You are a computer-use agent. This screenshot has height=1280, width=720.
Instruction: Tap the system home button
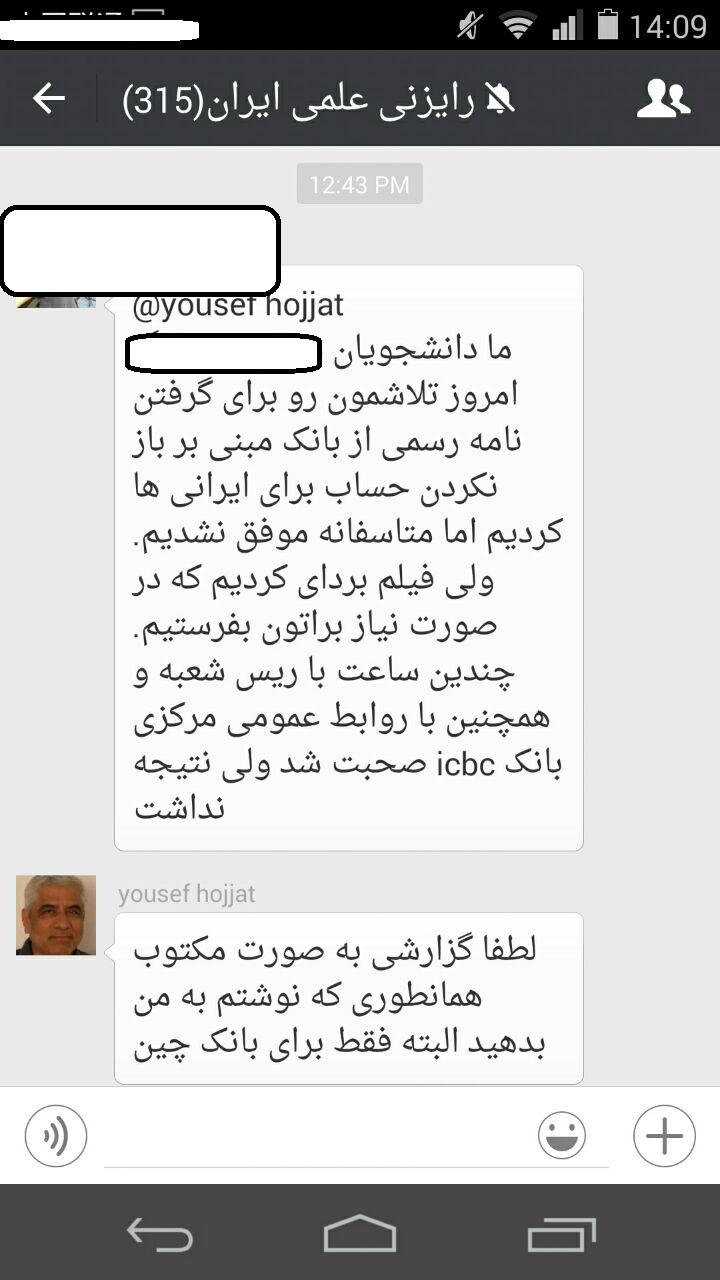pyautogui.click(x=360, y=1233)
